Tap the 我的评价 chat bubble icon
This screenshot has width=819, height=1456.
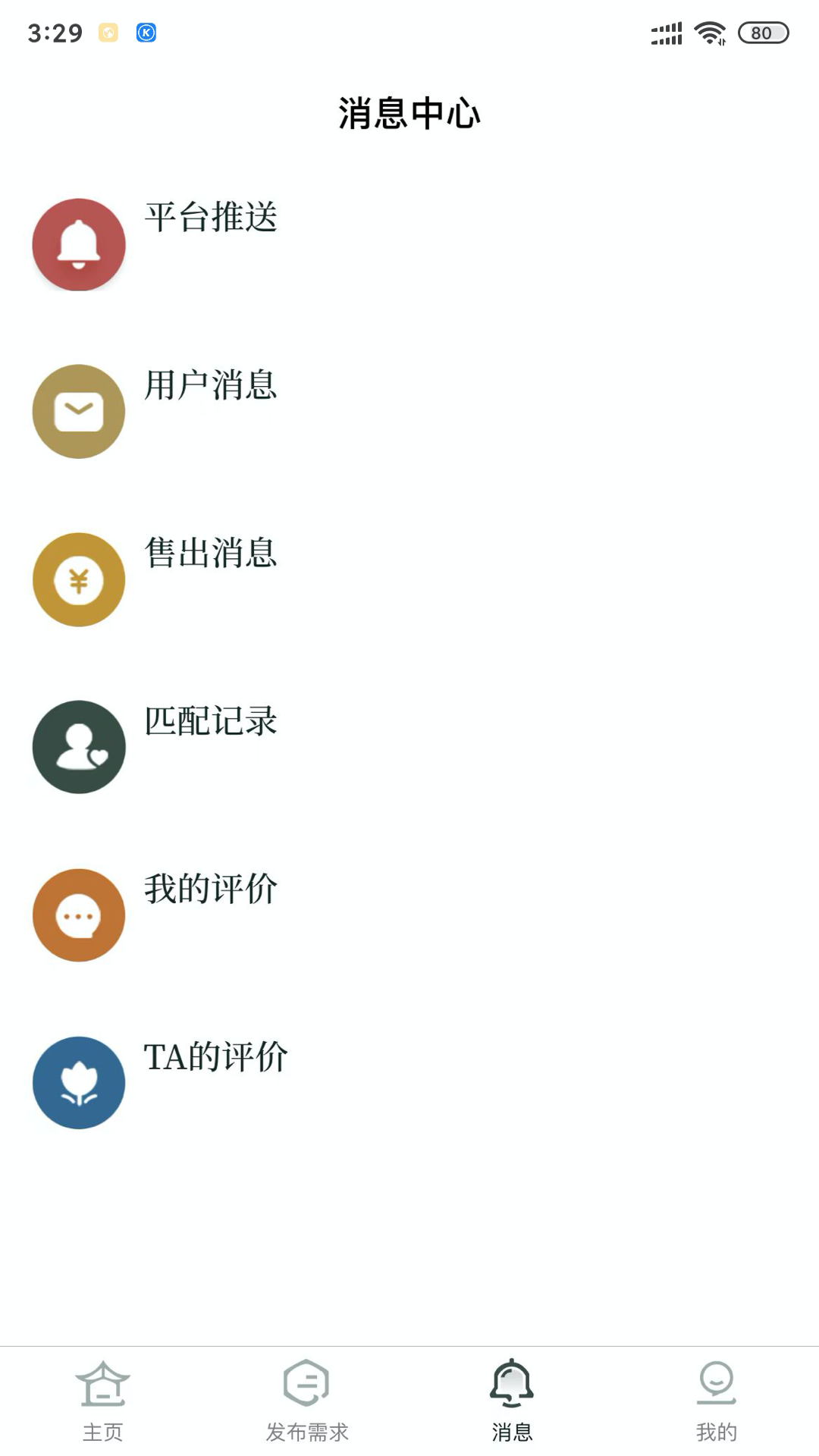coord(78,915)
